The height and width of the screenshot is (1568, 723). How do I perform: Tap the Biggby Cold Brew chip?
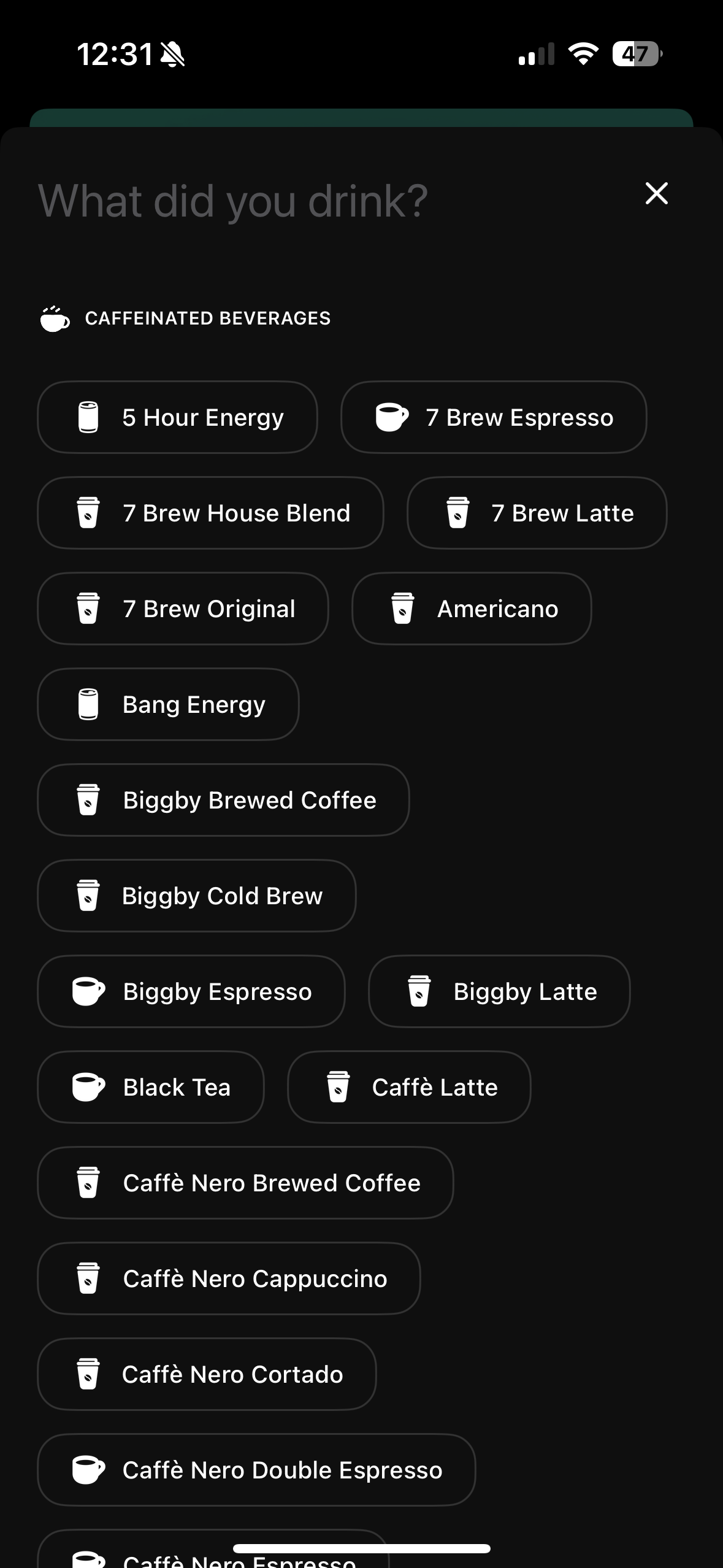click(196, 896)
